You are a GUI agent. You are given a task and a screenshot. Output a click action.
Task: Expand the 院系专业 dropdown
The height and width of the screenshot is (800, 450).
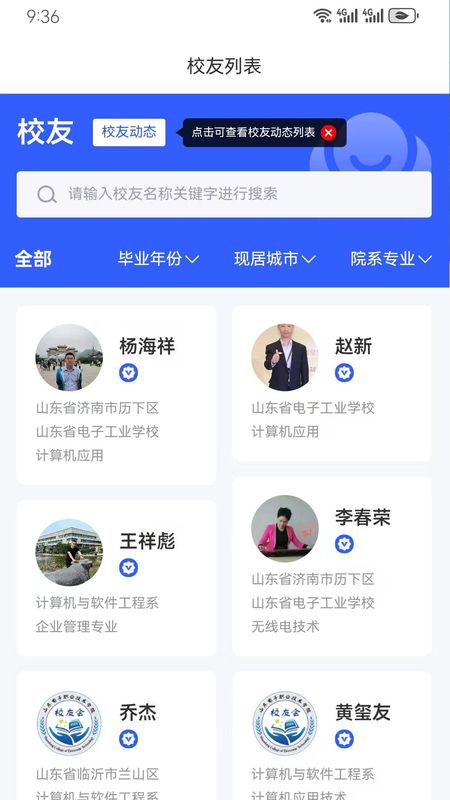click(x=391, y=259)
